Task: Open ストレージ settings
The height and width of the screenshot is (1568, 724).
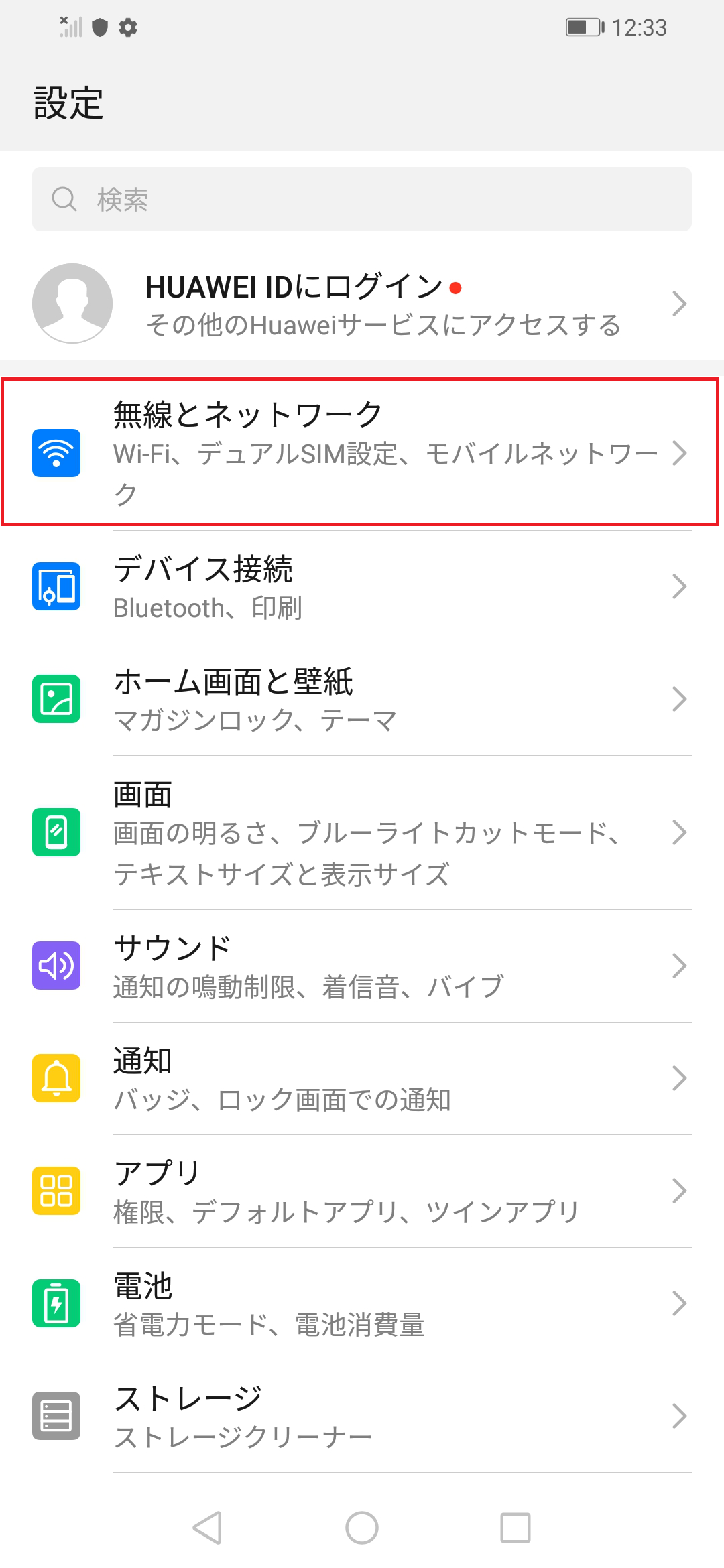Action: (x=362, y=1417)
